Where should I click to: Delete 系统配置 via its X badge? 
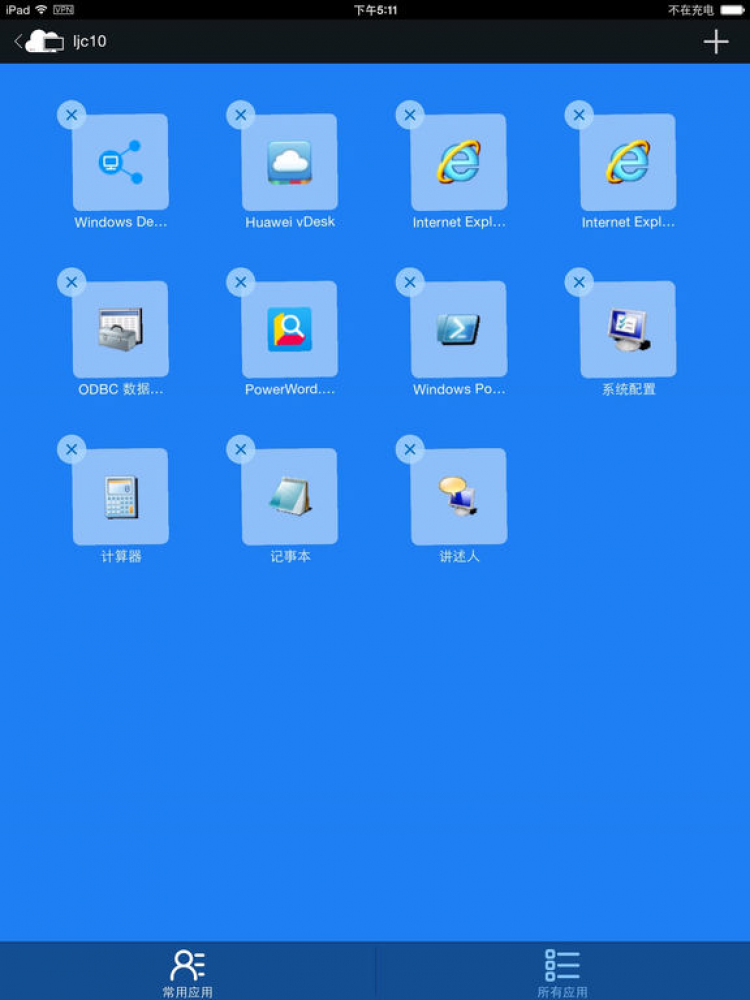coord(579,282)
